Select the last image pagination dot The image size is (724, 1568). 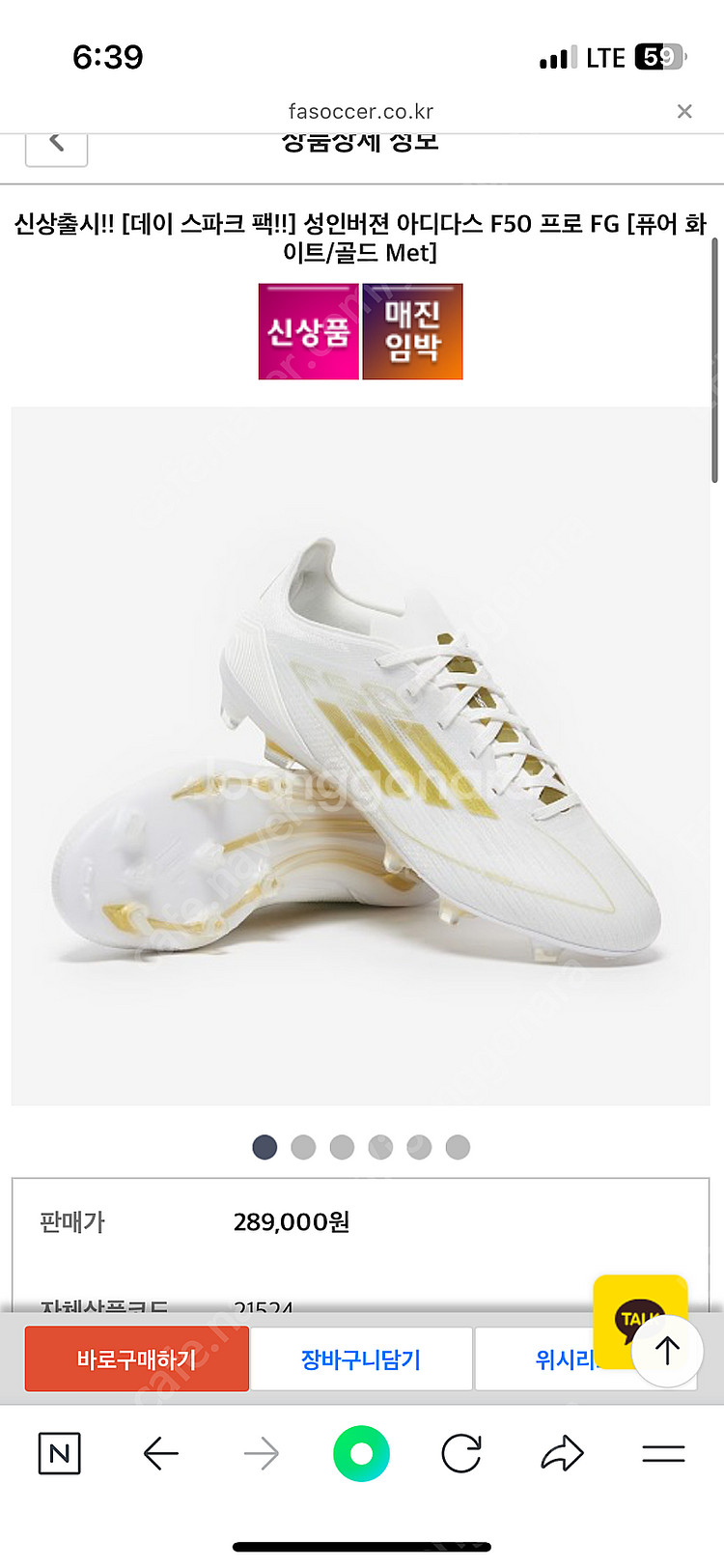click(x=458, y=1147)
